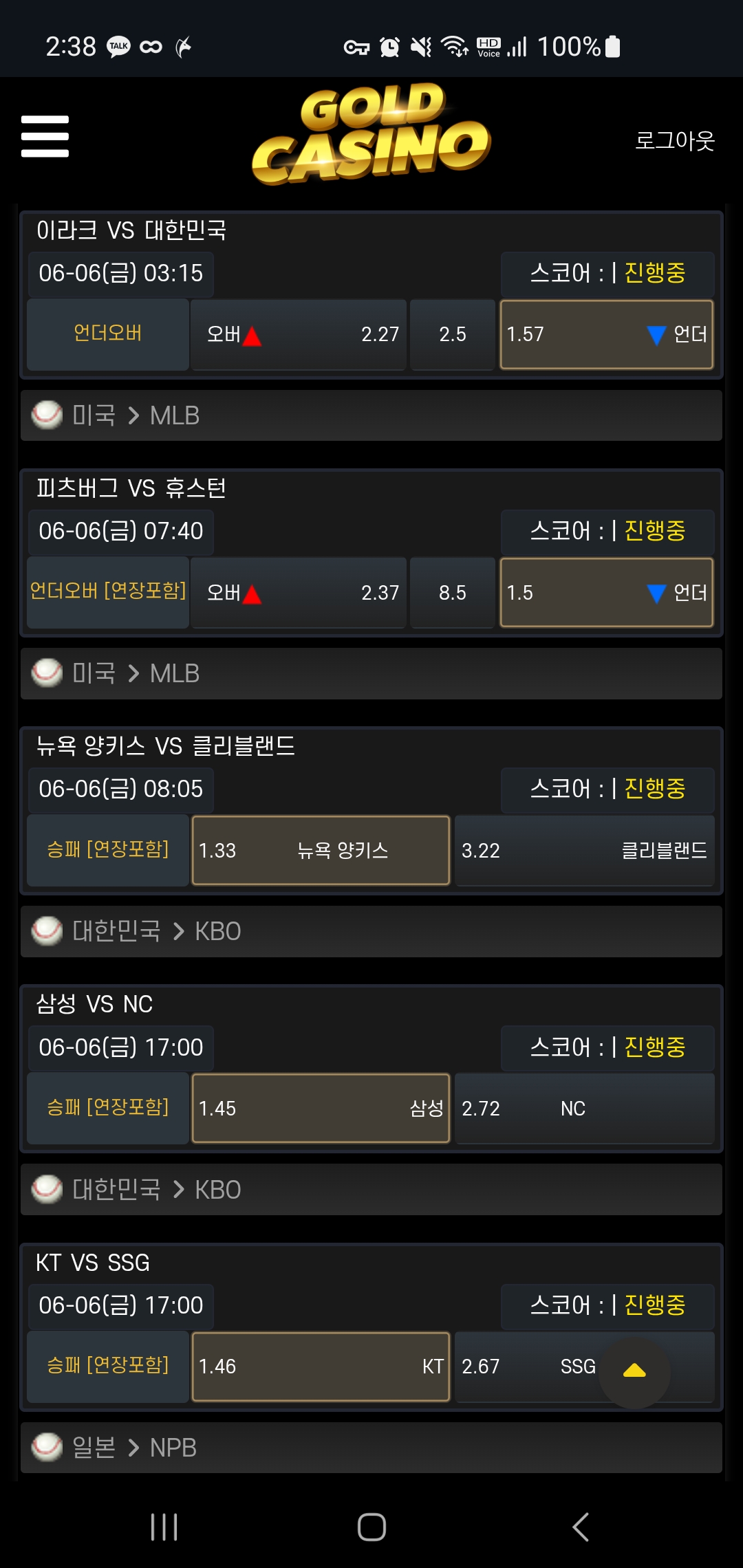Choose NC at 2.72 odds
Screen dimensions: 743x1568
click(x=584, y=1108)
